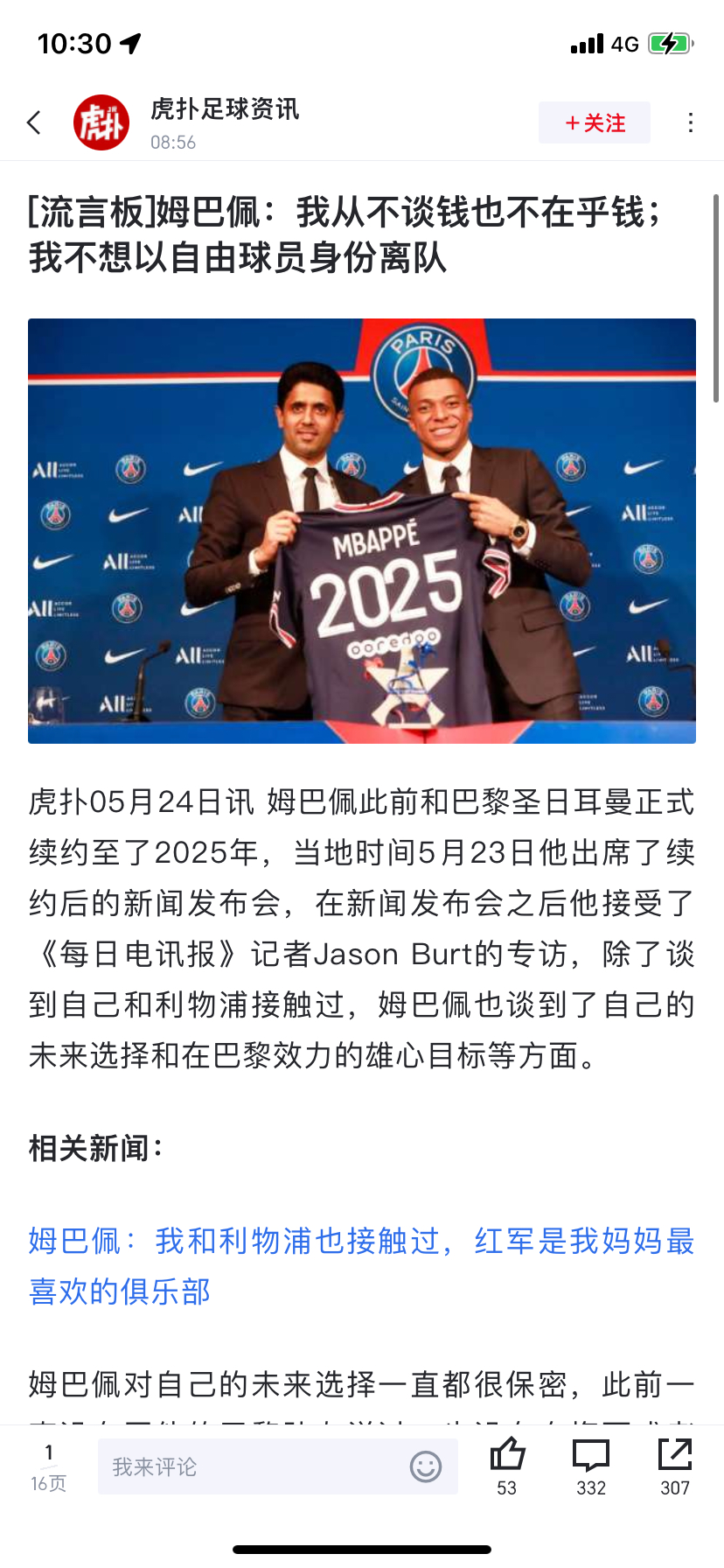Open the related Liverpool news link

(362, 1265)
